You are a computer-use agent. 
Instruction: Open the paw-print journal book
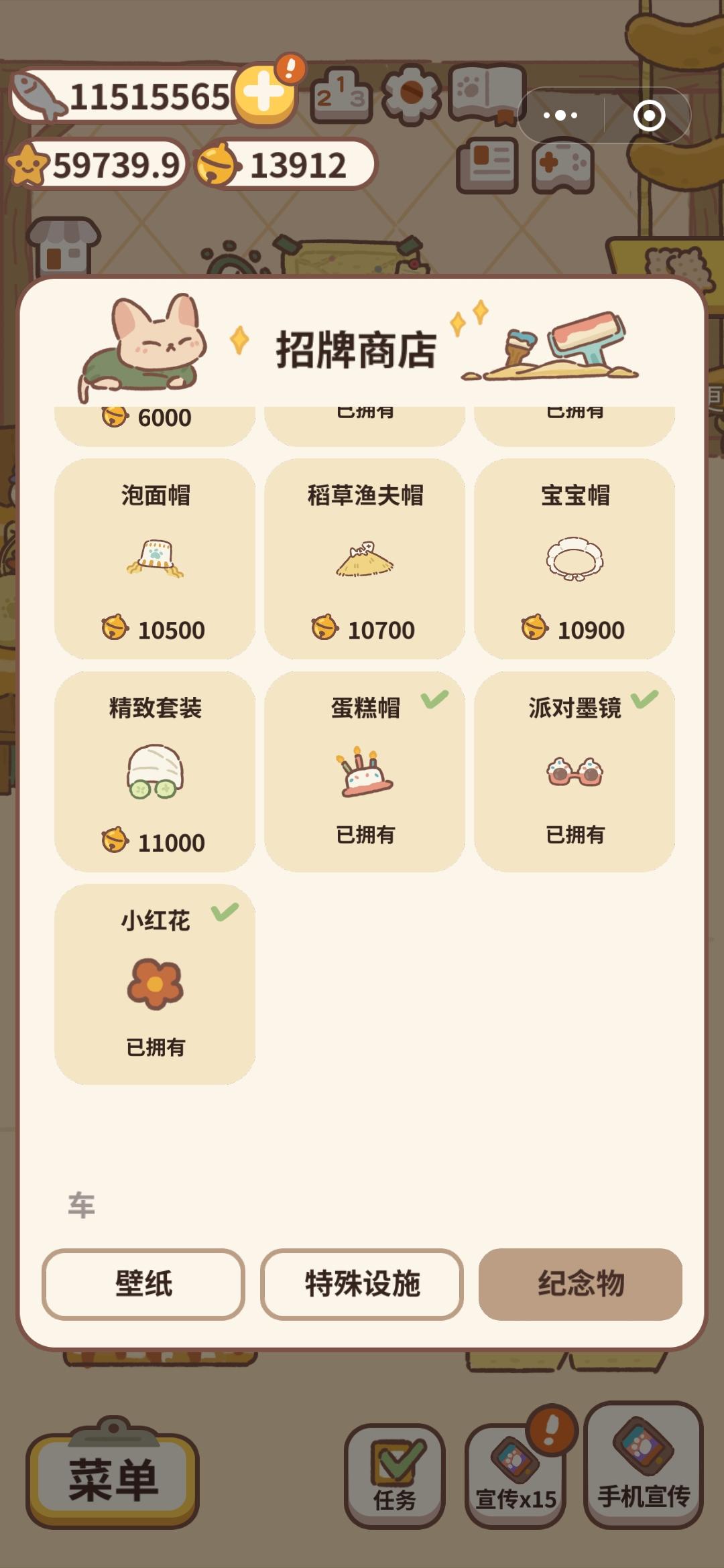(x=486, y=93)
